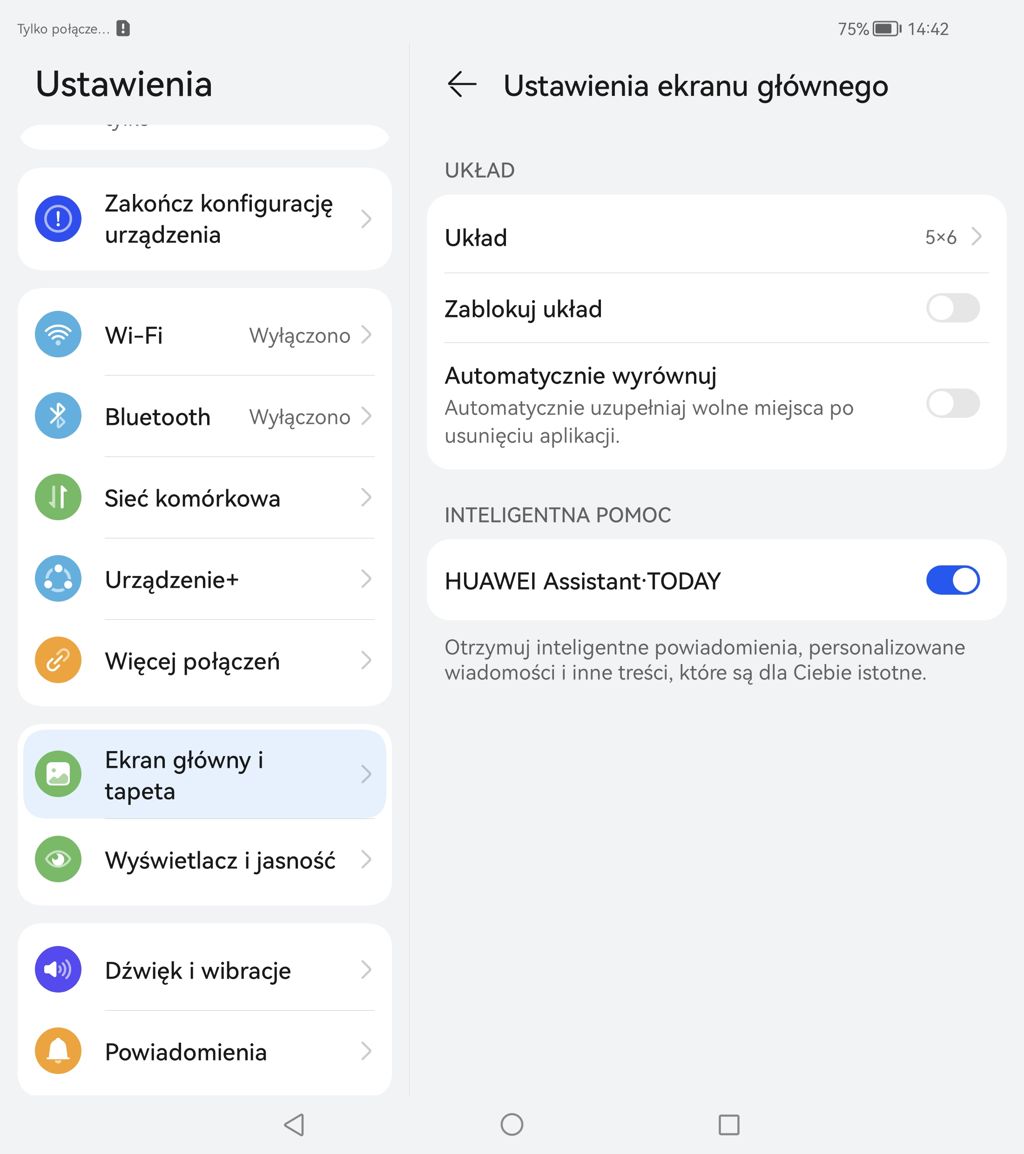
Task: Open Sieć komórkowa settings
Action: point(204,498)
